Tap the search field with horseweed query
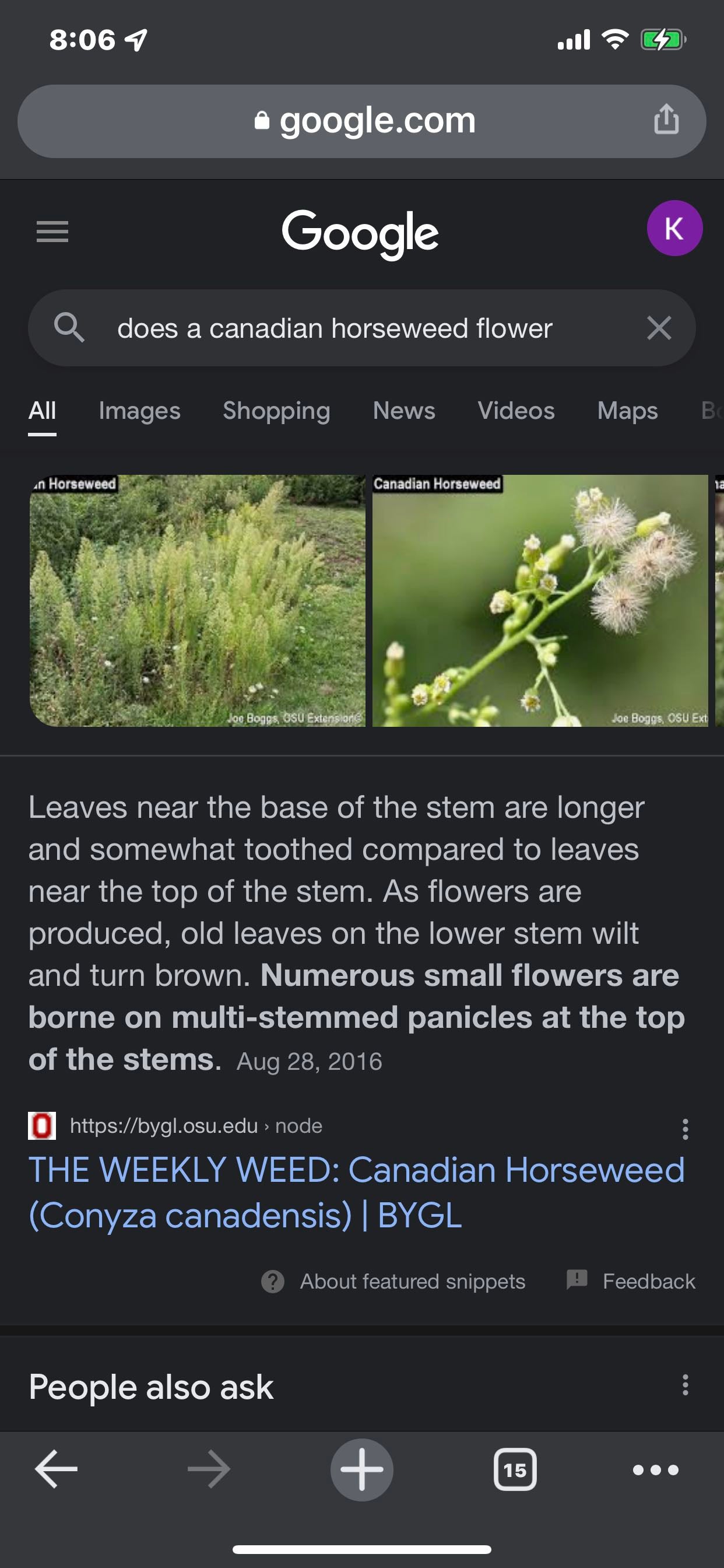Viewport: 724px width, 1568px height. point(335,328)
